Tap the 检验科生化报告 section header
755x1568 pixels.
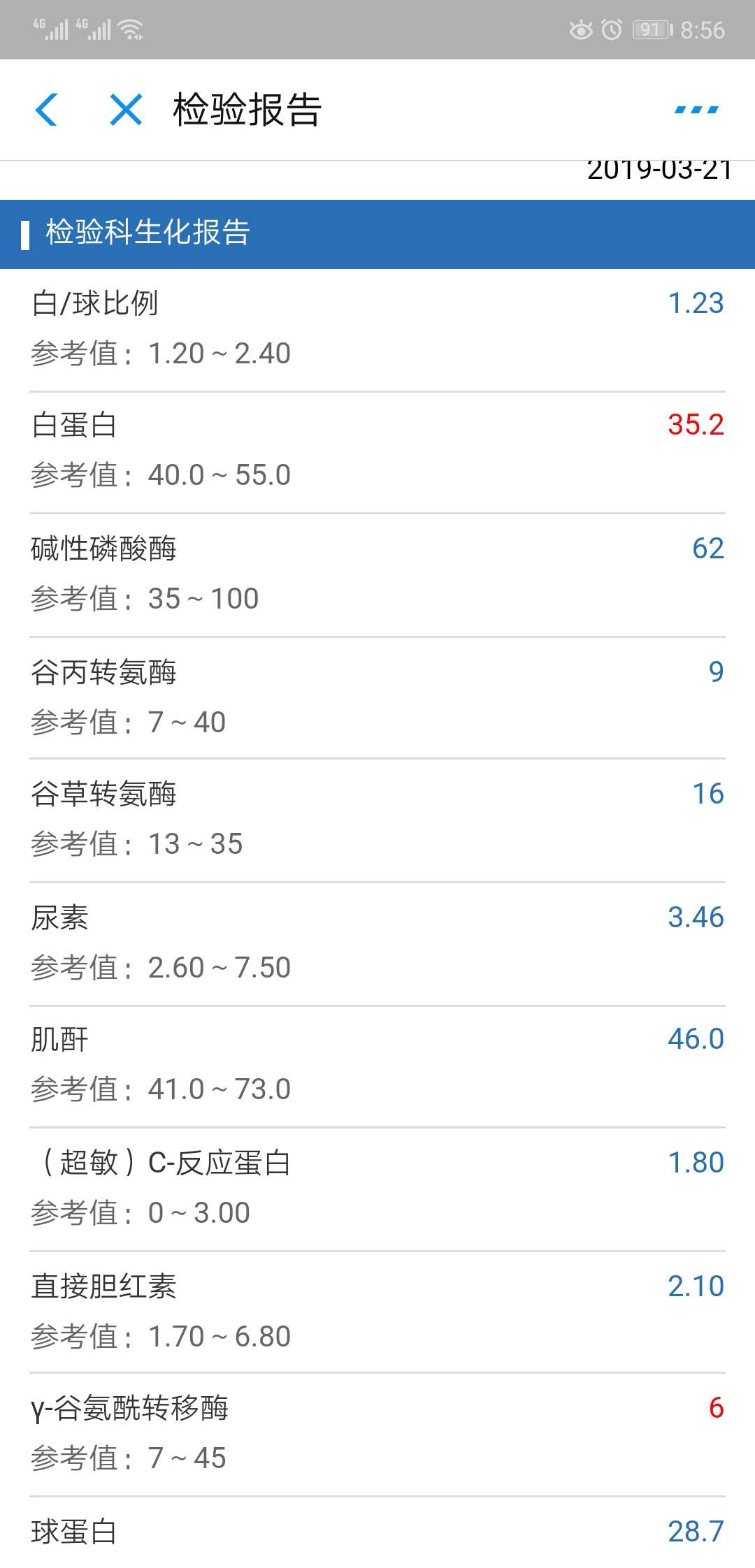click(x=147, y=234)
